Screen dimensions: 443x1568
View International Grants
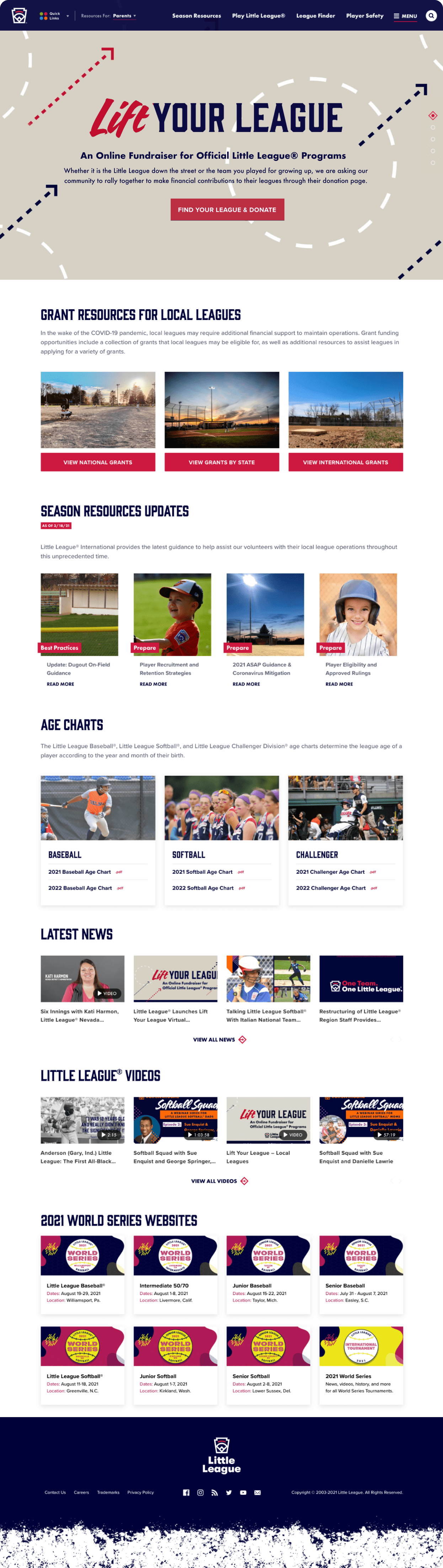coord(345,462)
